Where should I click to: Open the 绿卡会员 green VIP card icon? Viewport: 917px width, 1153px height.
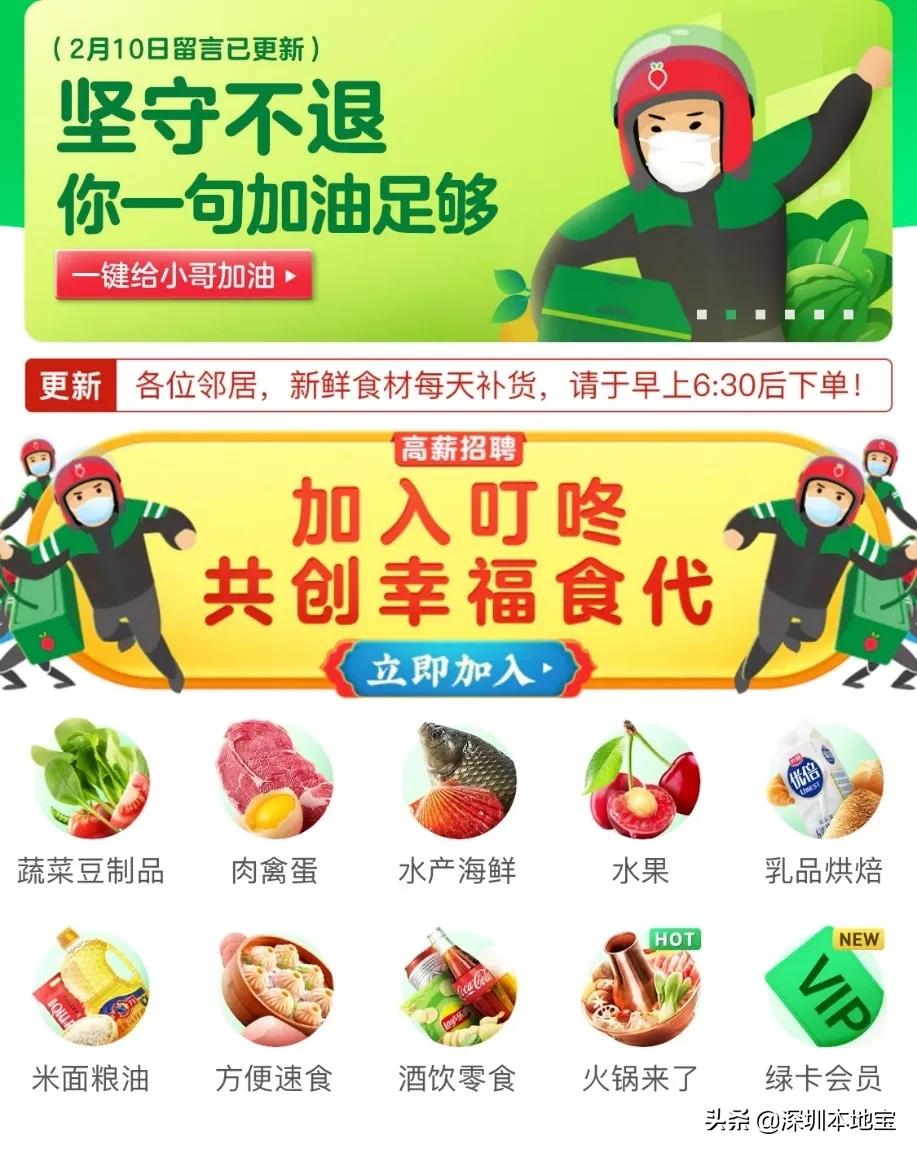[x=823, y=990]
